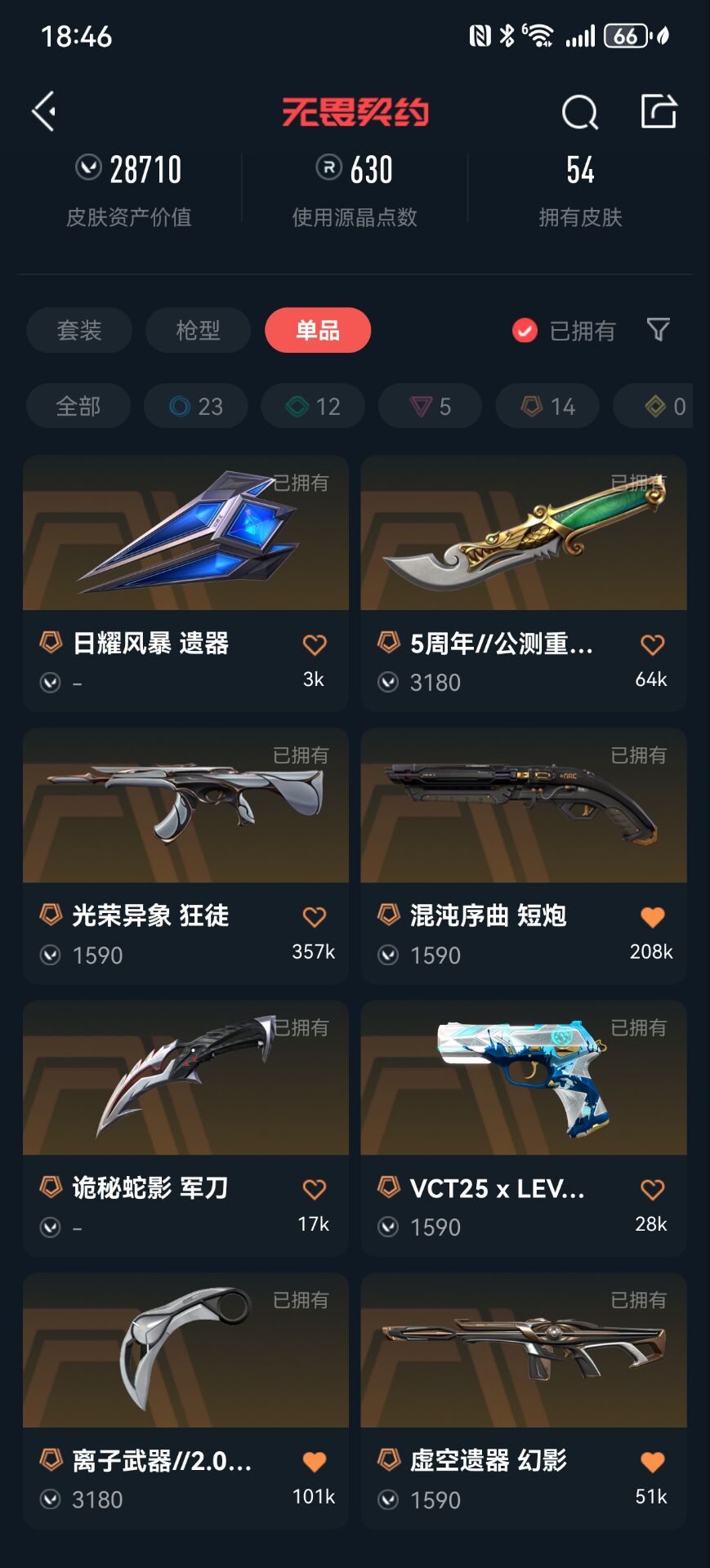Screen dimensions: 710x1568
Task: Open the funnel filter icon
Action: (658, 329)
